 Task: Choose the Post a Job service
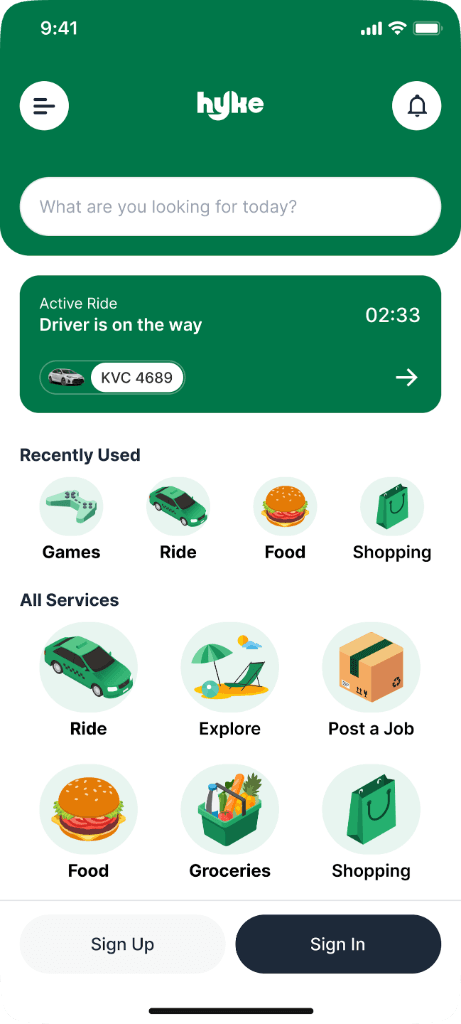(371, 680)
